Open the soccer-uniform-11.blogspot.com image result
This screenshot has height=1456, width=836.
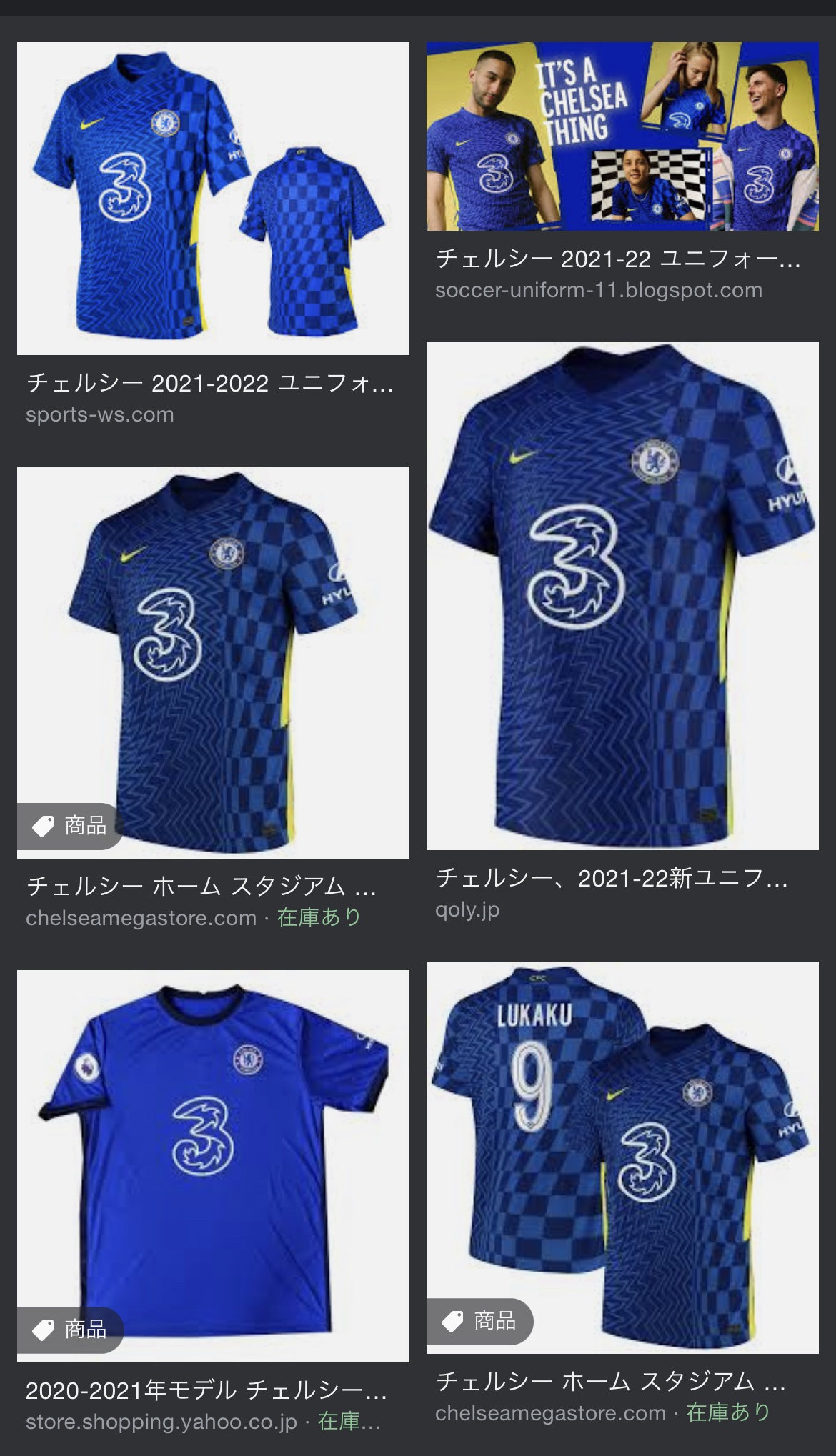(x=622, y=136)
